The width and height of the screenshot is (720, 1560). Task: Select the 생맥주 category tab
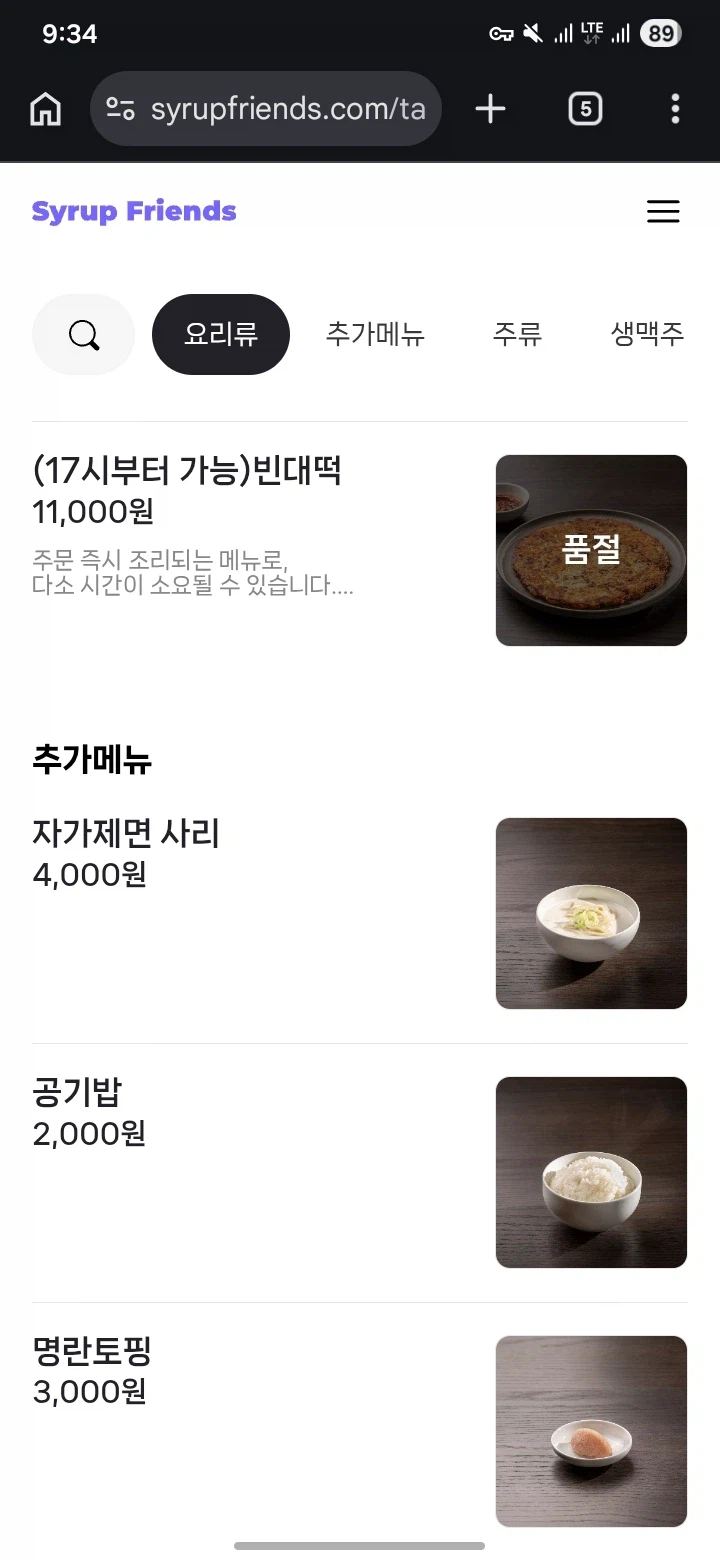[x=646, y=334]
